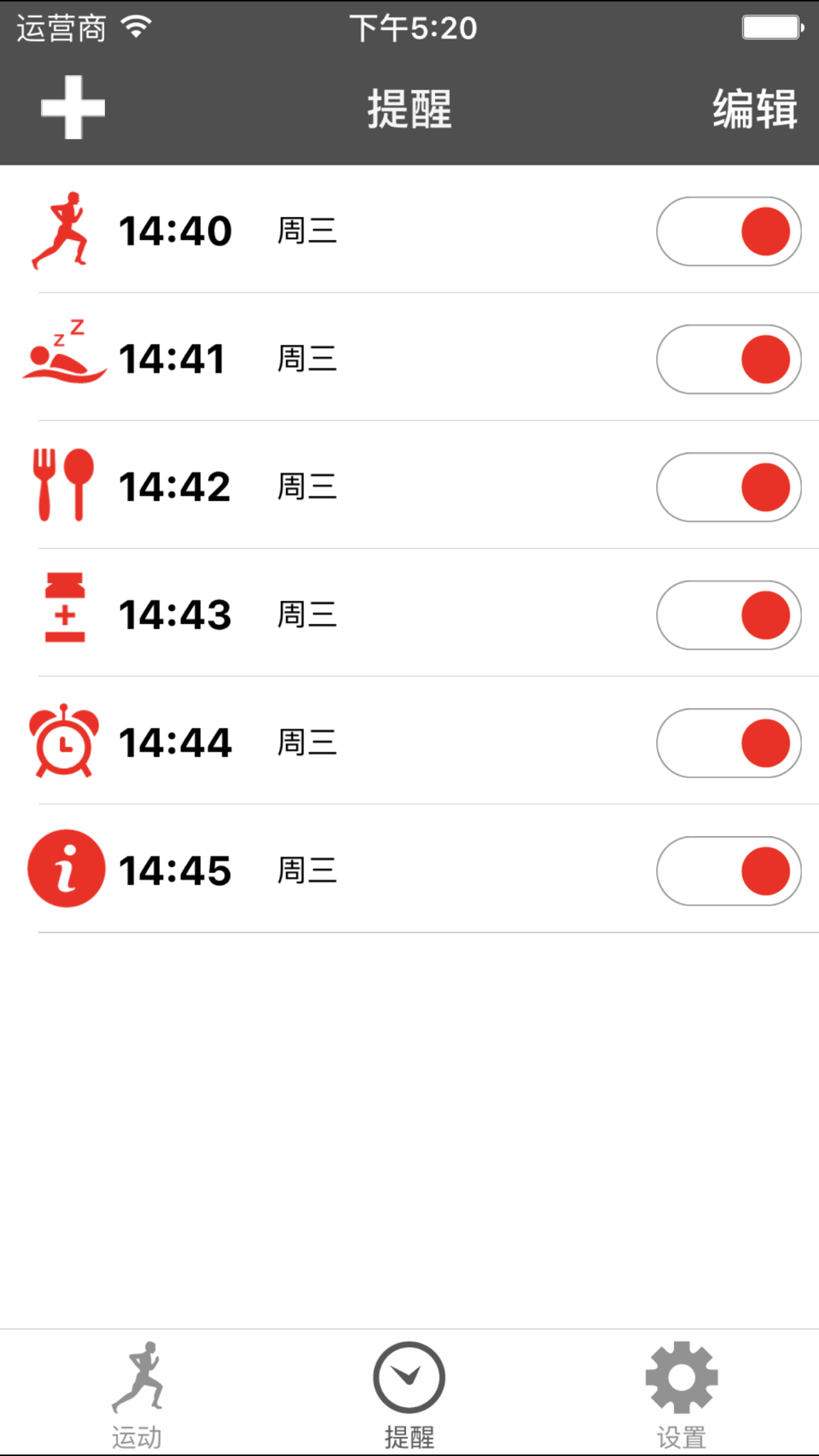Switch off the 14:43 medicine reminder
Screen dimensions: 819x1456
click(728, 614)
